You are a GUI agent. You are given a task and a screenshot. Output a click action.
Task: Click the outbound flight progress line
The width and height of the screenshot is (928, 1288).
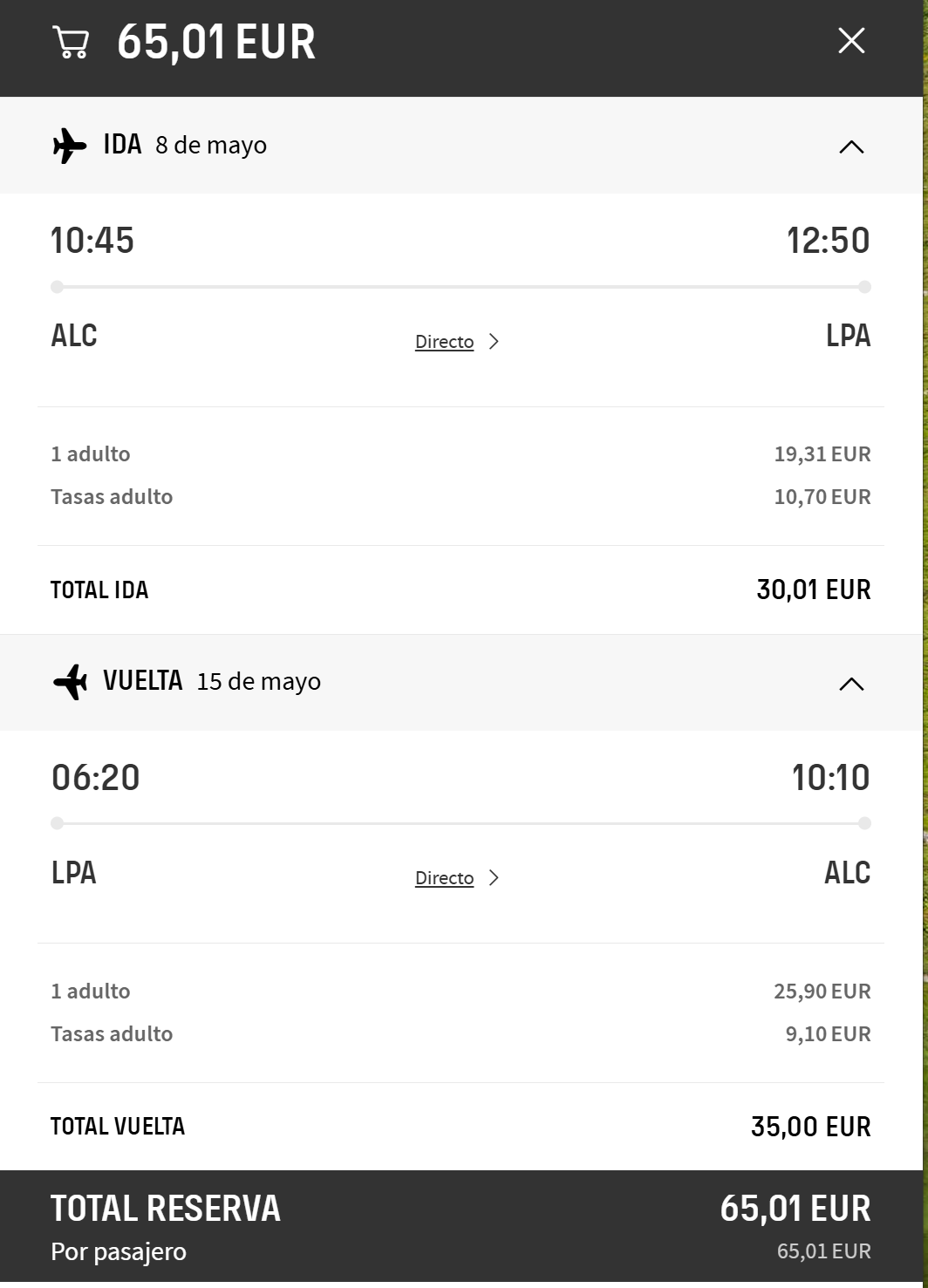coord(461,284)
